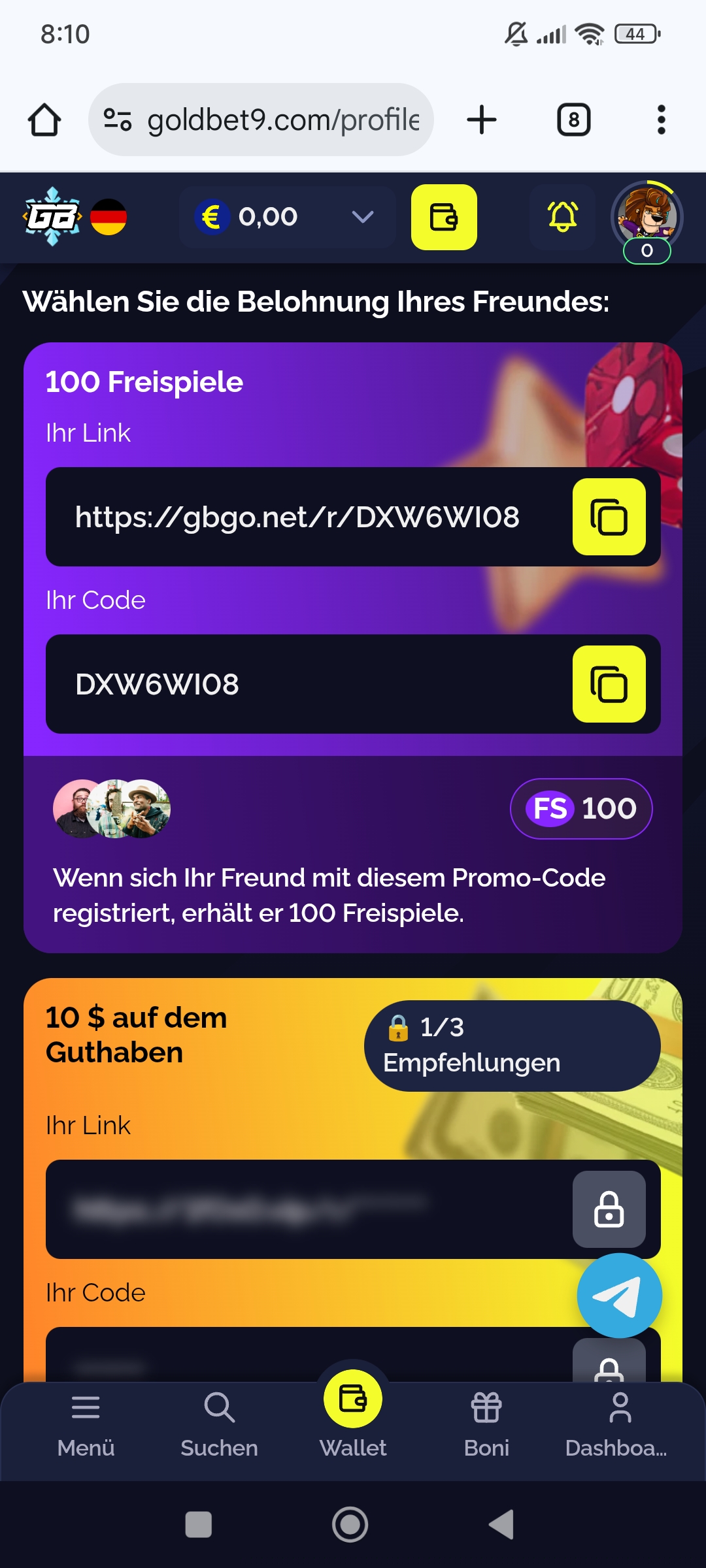Viewport: 706px width, 1568px height.
Task: Open the browser overflow menu
Action: [661, 120]
